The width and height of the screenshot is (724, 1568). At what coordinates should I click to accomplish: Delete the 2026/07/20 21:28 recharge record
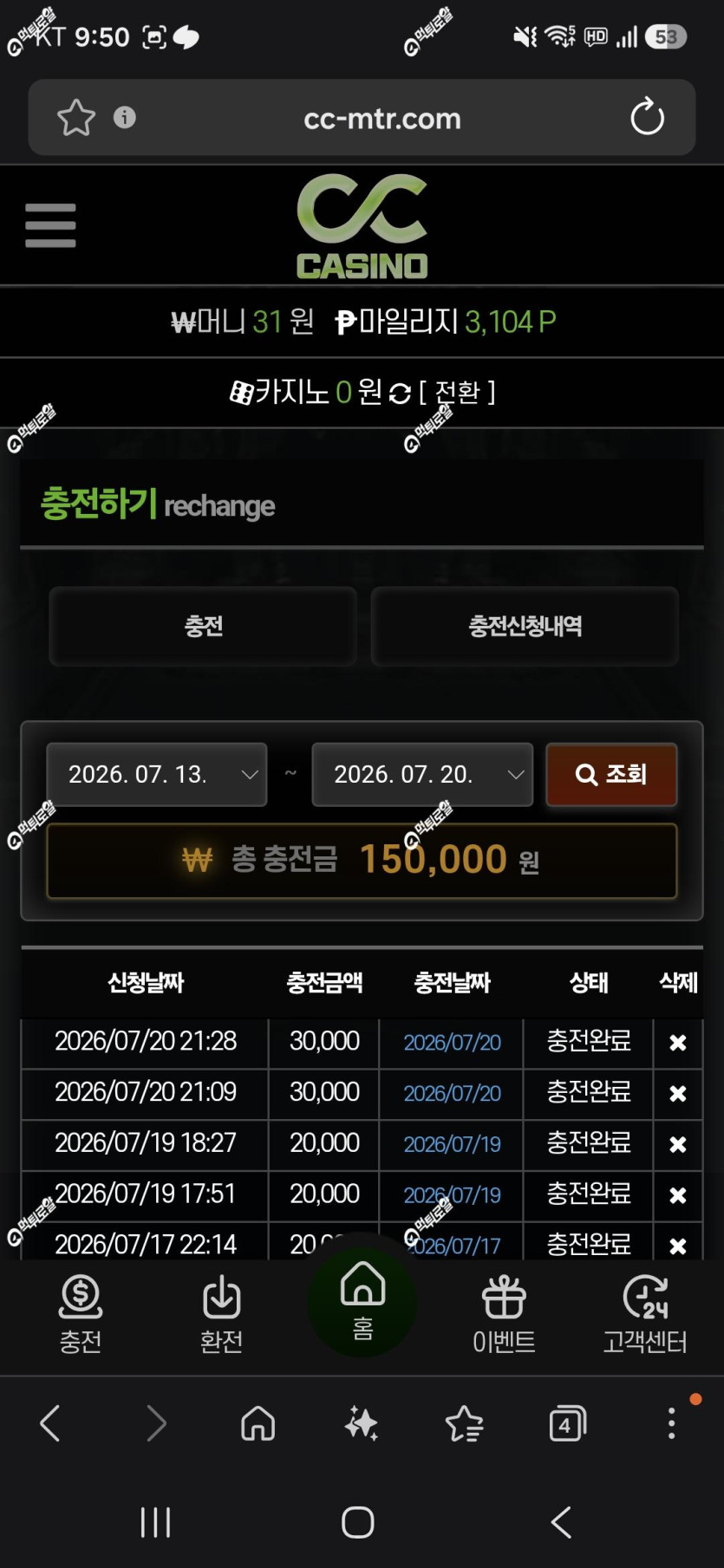point(678,1043)
